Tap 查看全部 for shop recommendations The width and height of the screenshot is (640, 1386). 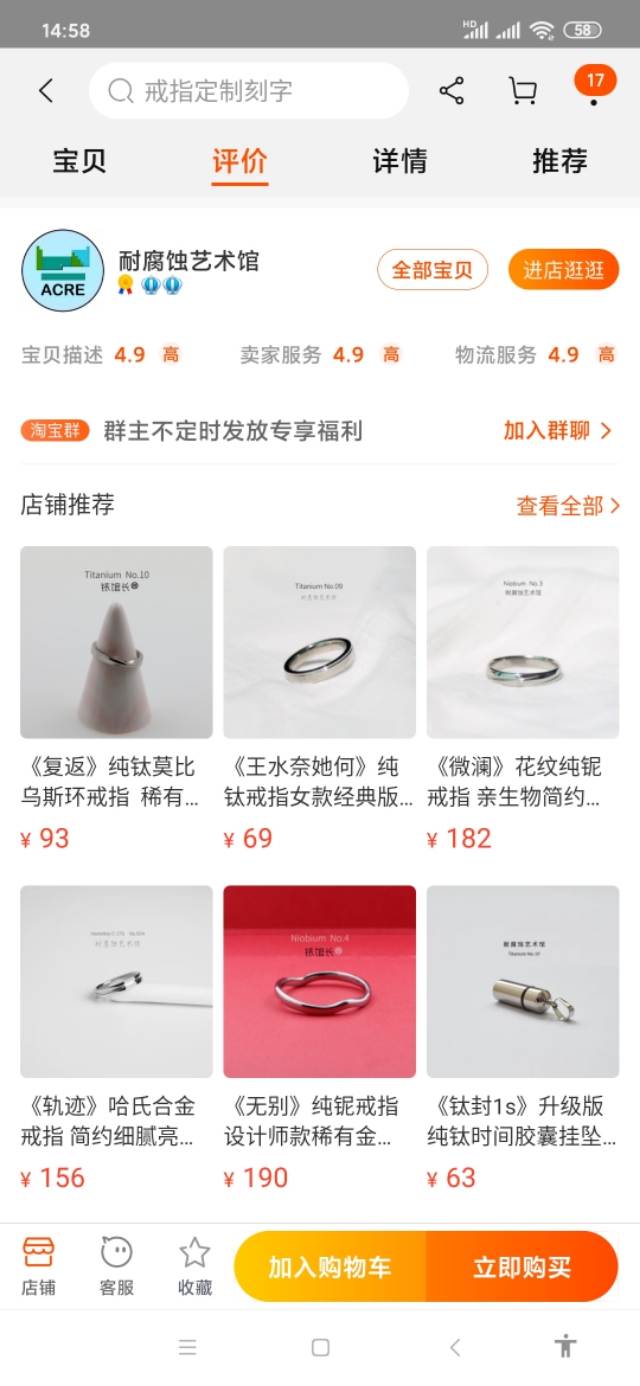coord(567,505)
